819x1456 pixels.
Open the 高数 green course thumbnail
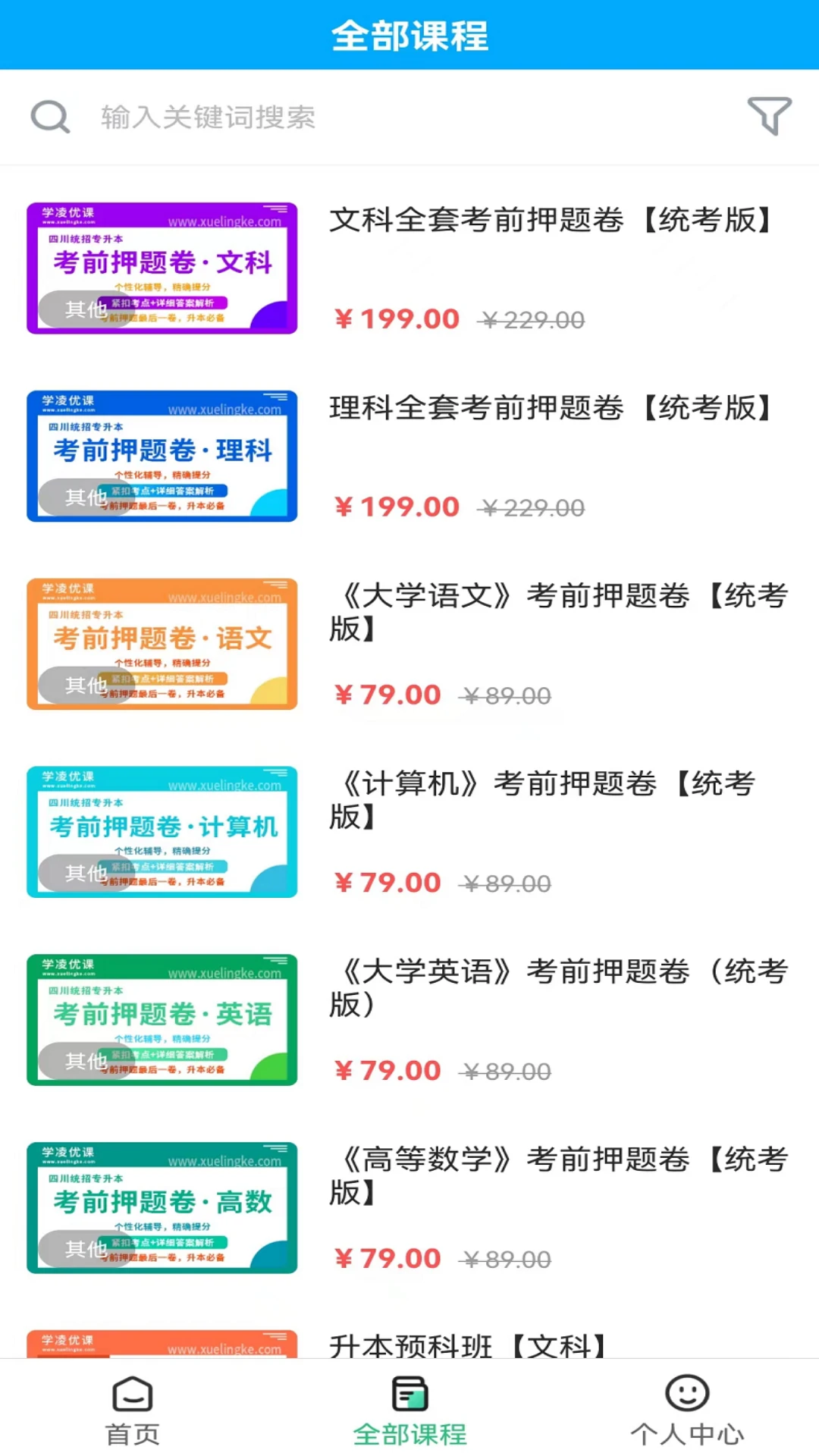coord(161,1208)
